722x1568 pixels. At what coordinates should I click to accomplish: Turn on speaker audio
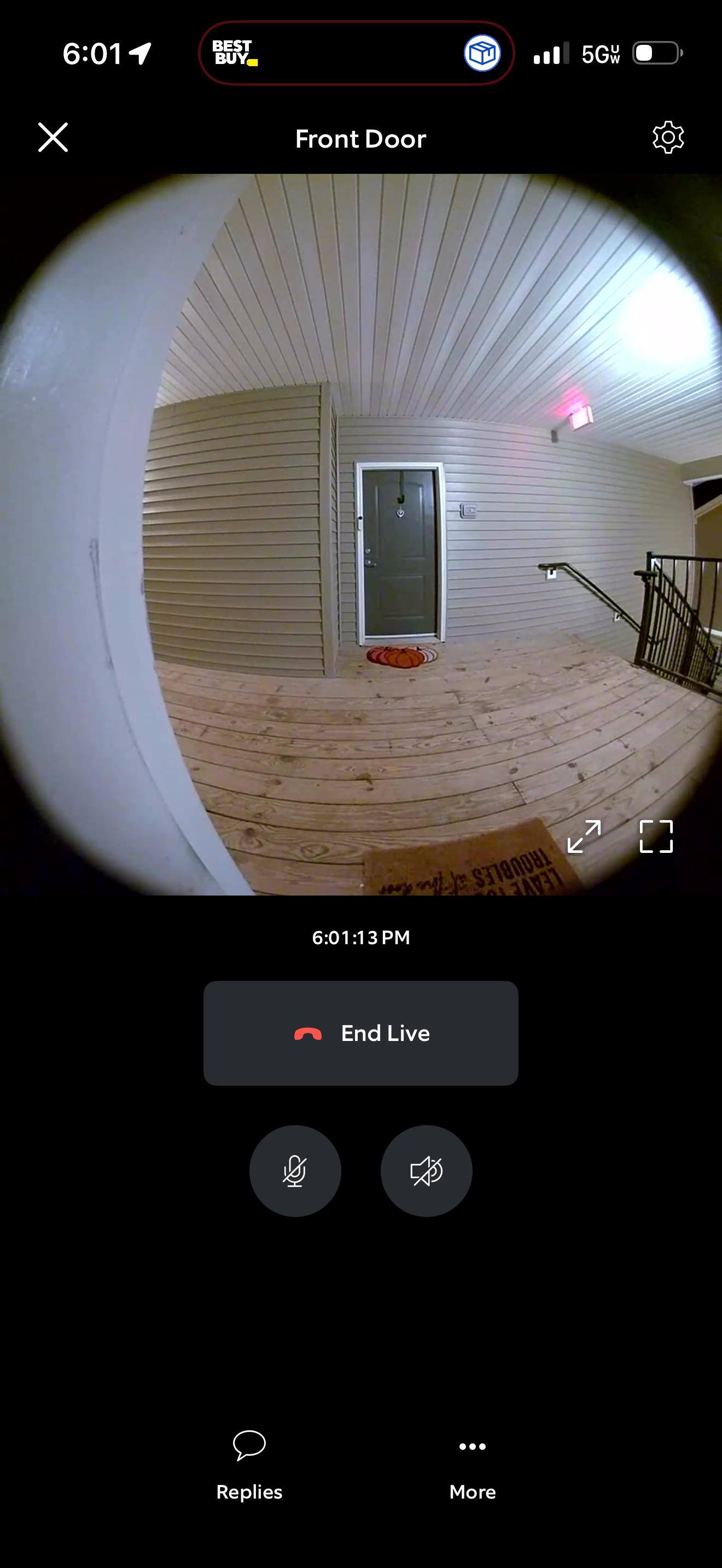click(426, 1171)
